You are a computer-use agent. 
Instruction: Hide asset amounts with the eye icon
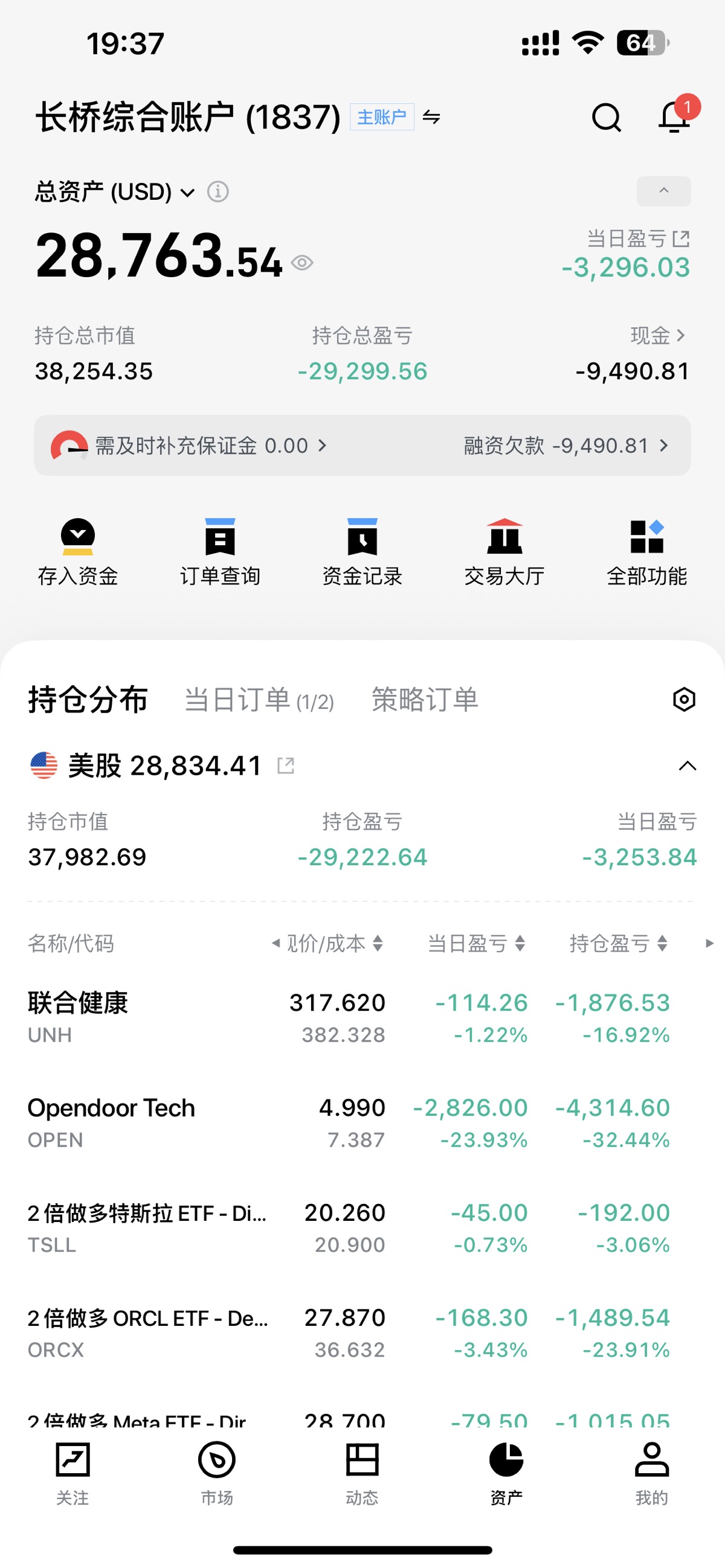pyautogui.click(x=302, y=263)
